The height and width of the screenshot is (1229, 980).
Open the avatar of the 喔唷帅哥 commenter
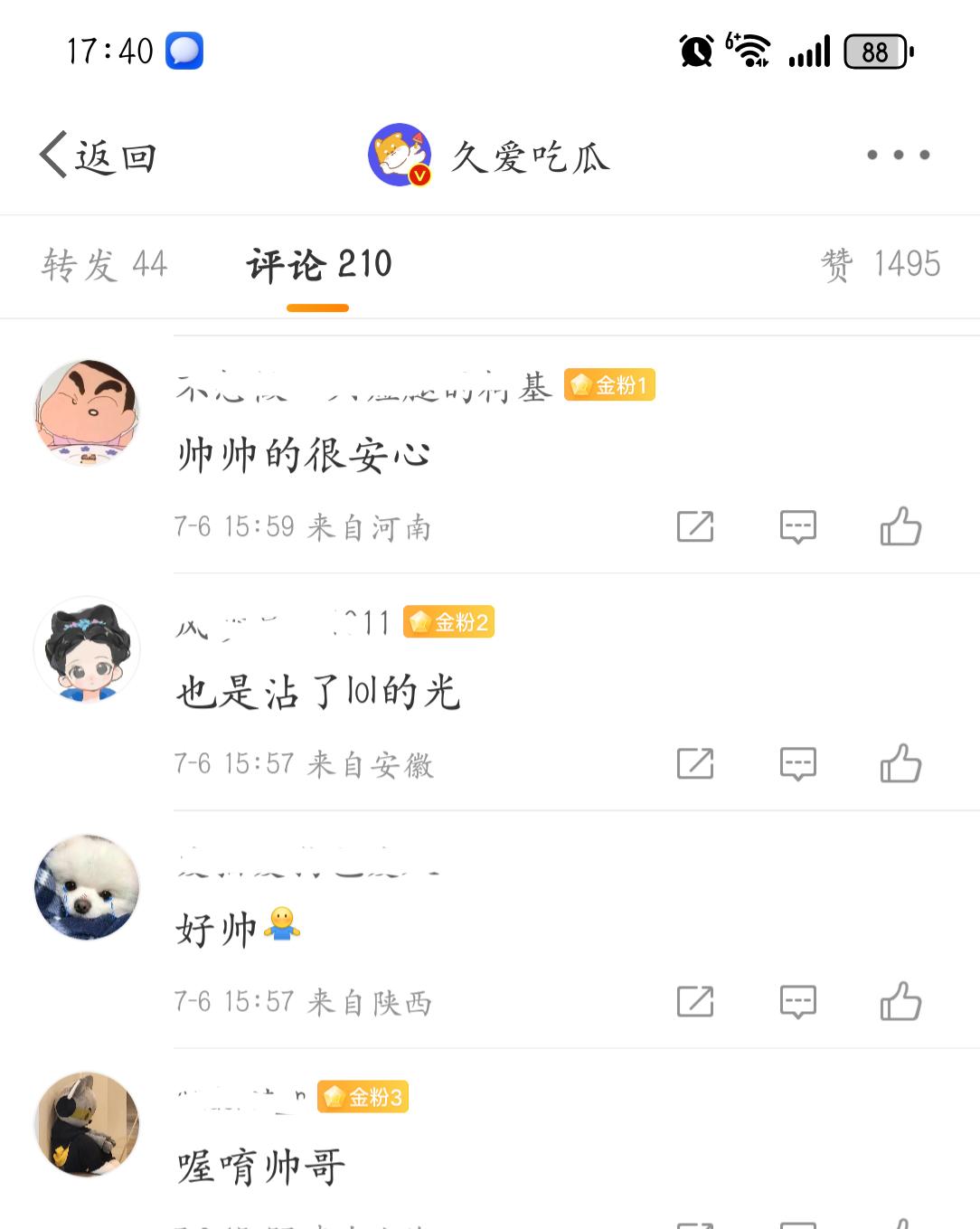(87, 1124)
